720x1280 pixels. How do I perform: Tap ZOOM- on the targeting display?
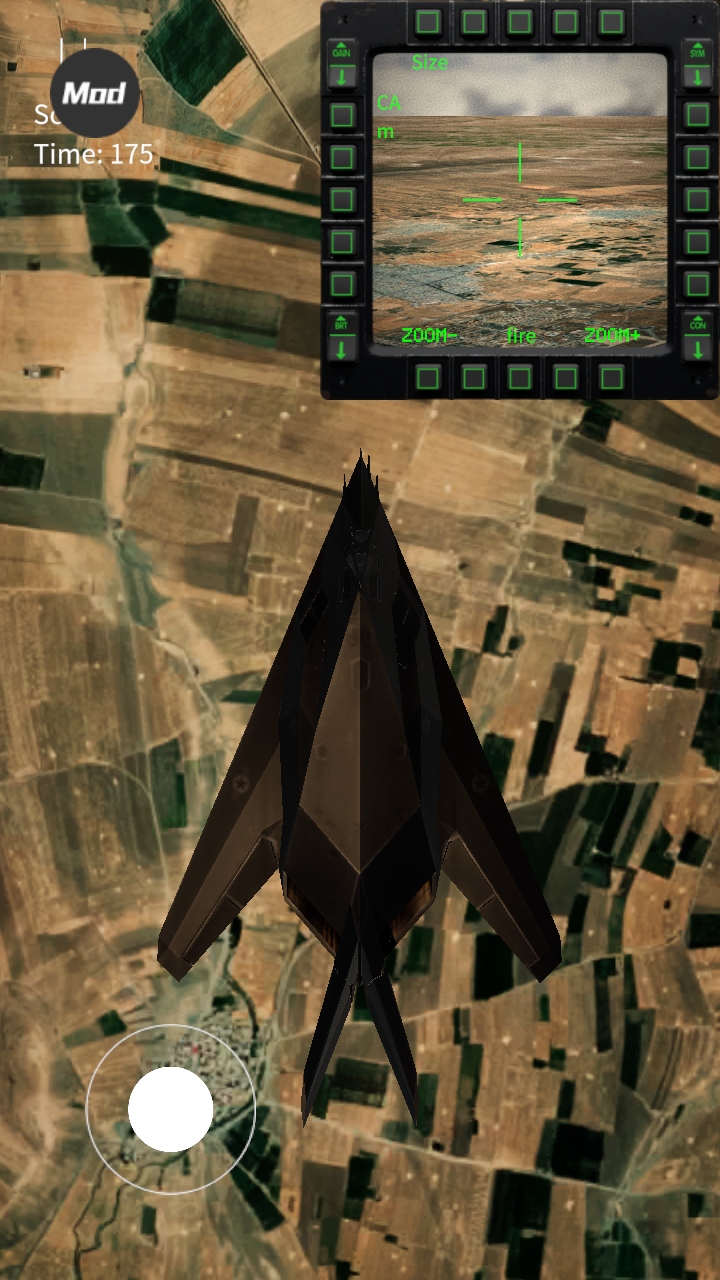pyautogui.click(x=429, y=336)
